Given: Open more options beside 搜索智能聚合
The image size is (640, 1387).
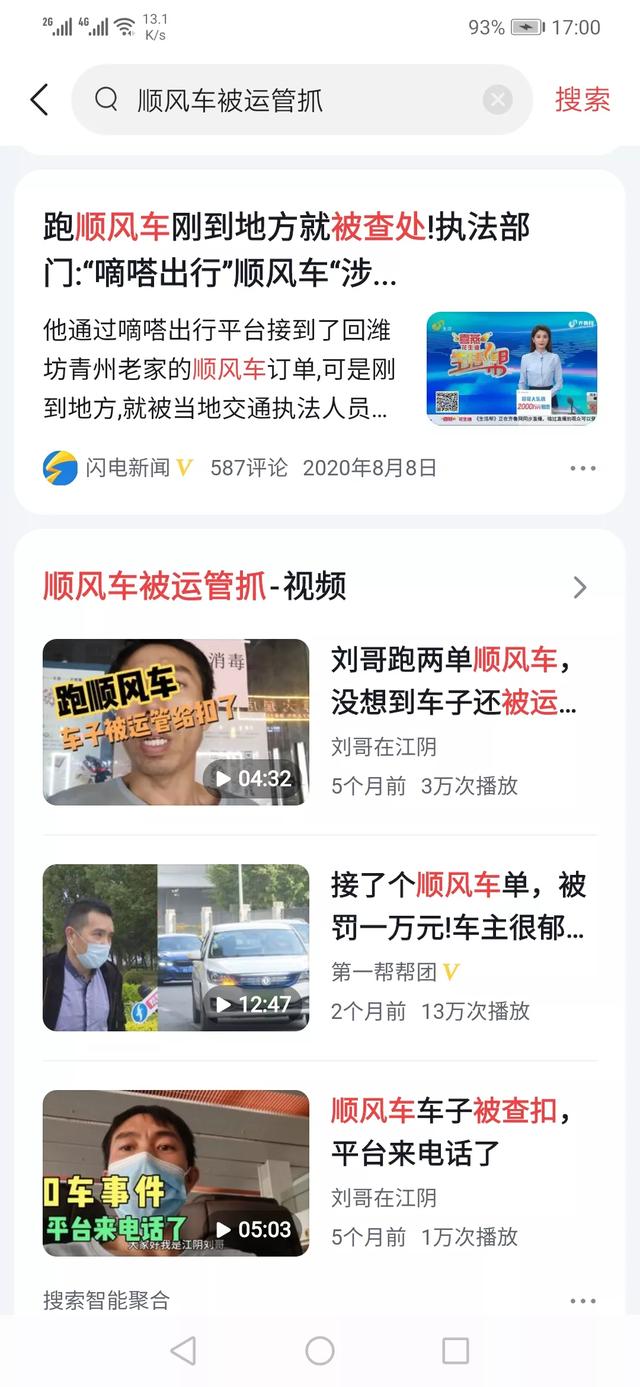Looking at the screenshot, I should point(582,1301).
